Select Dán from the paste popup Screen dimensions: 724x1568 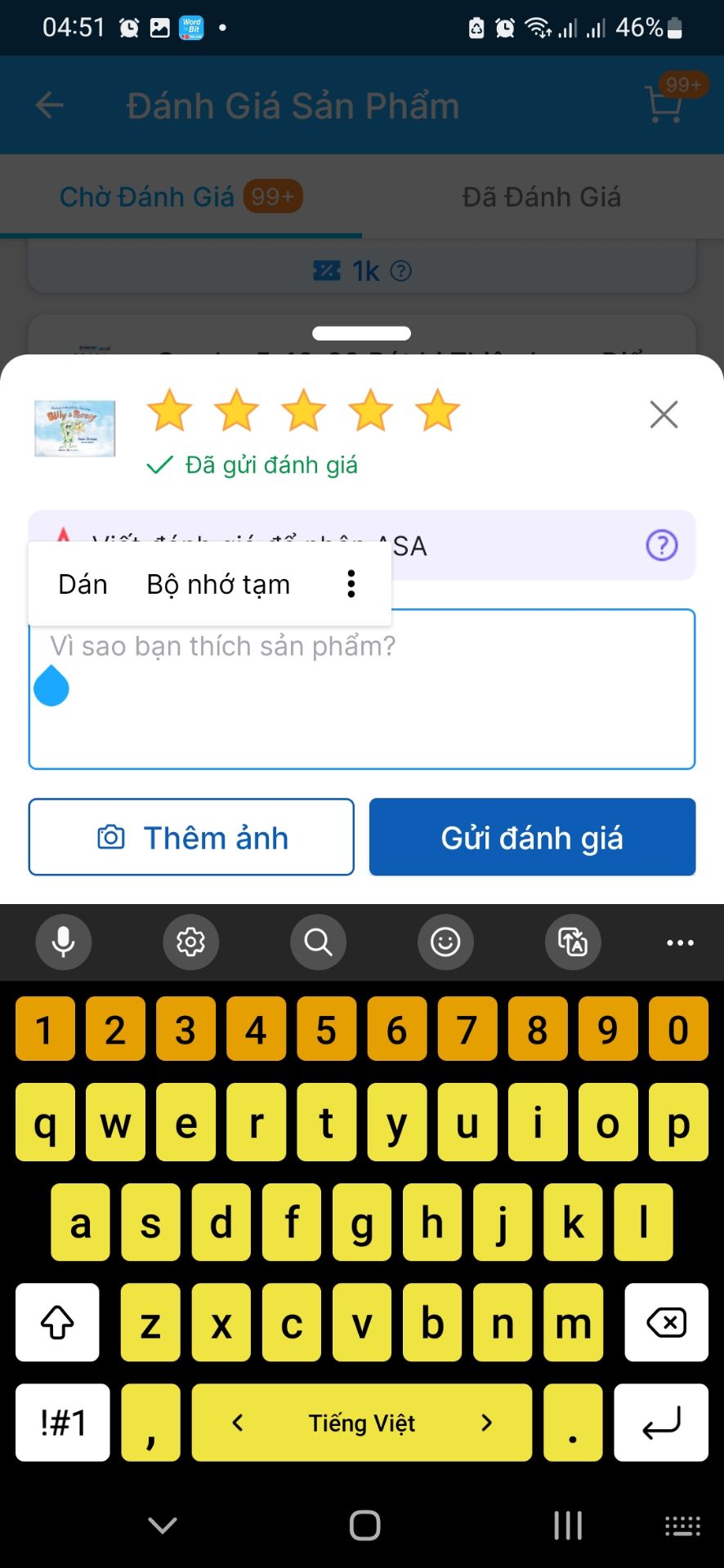pos(82,583)
